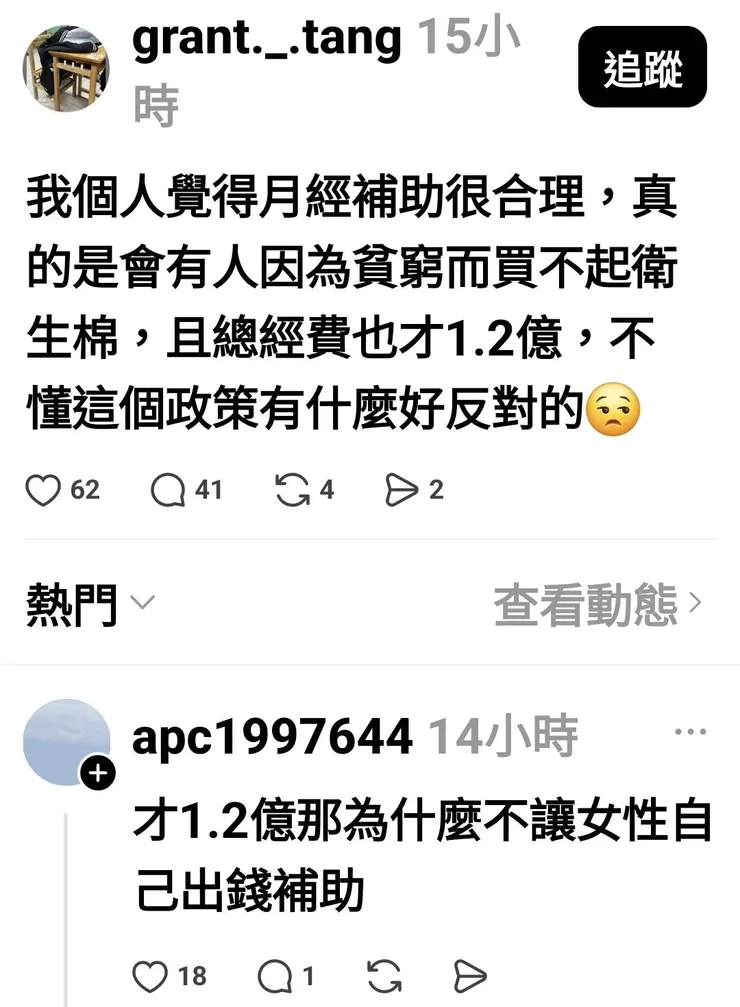Open the comment's three-dot options menu
740x1007 pixels.
[688, 730]
